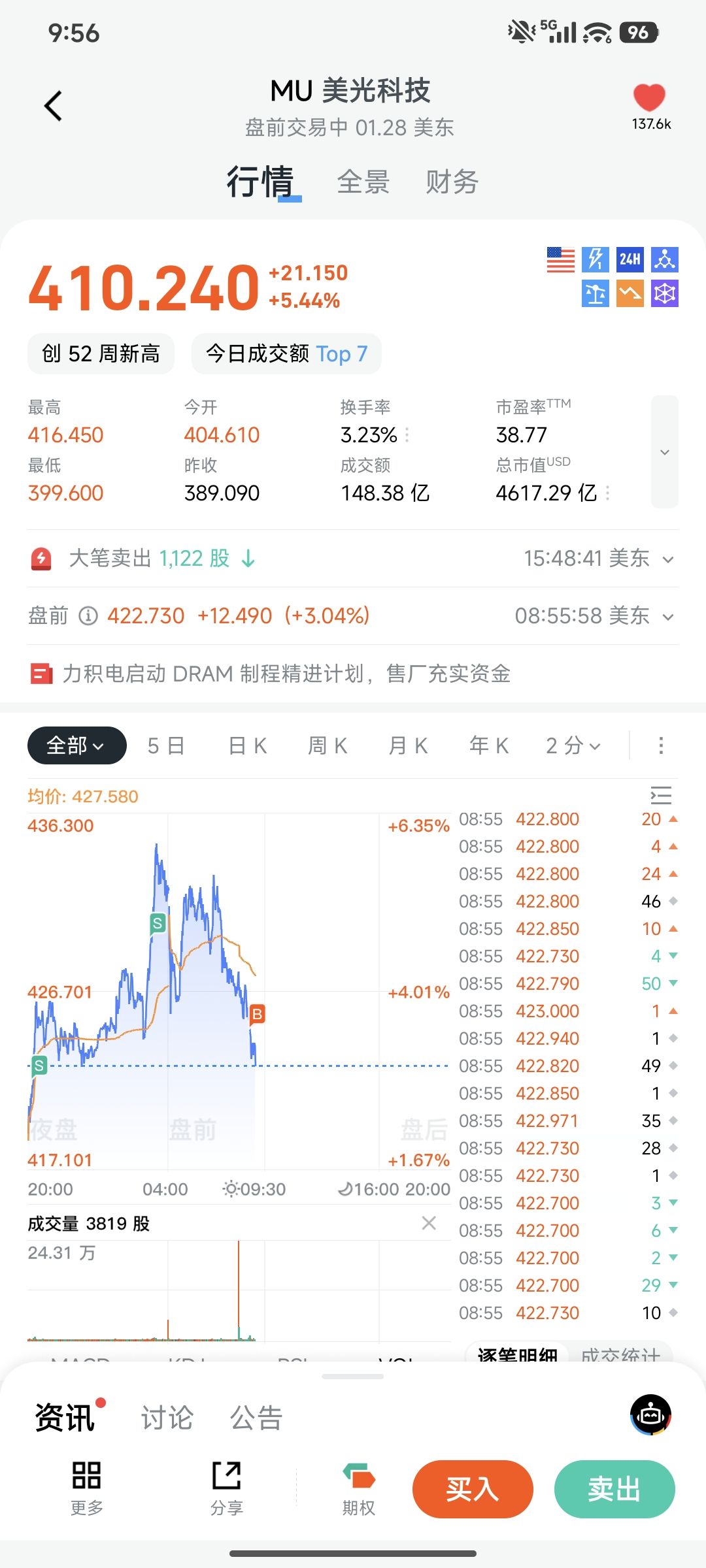Open the 力积电启动 DRAM news headline
The width and height of the screenshot is (706, 1568).
coord(286,674)
